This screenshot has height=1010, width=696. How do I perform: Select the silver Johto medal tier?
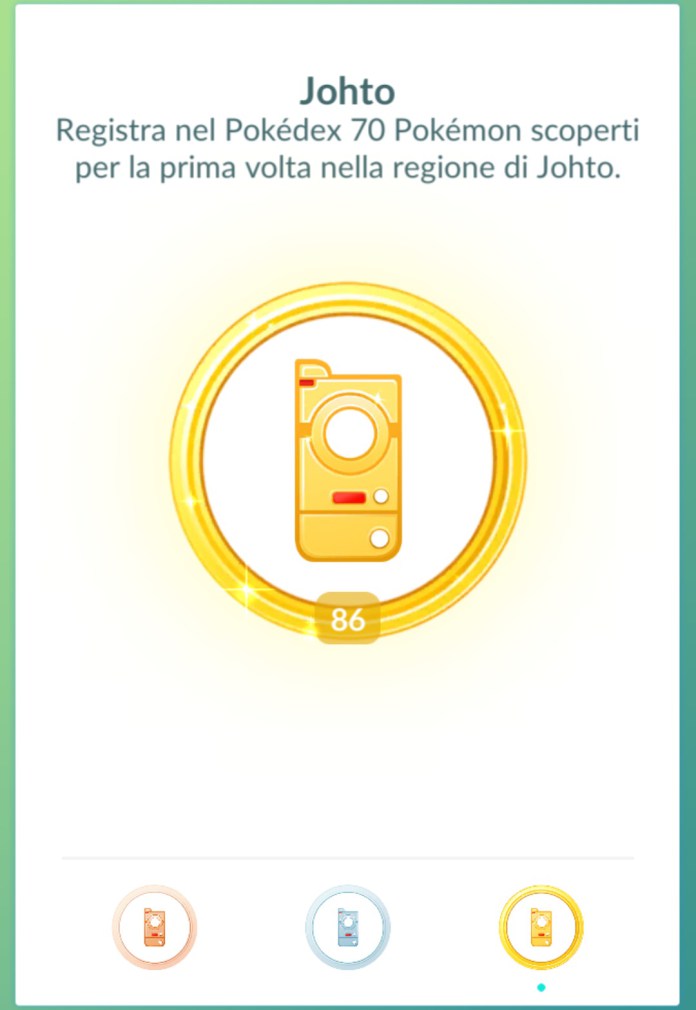pyautogui.click(x=348, y=927)
